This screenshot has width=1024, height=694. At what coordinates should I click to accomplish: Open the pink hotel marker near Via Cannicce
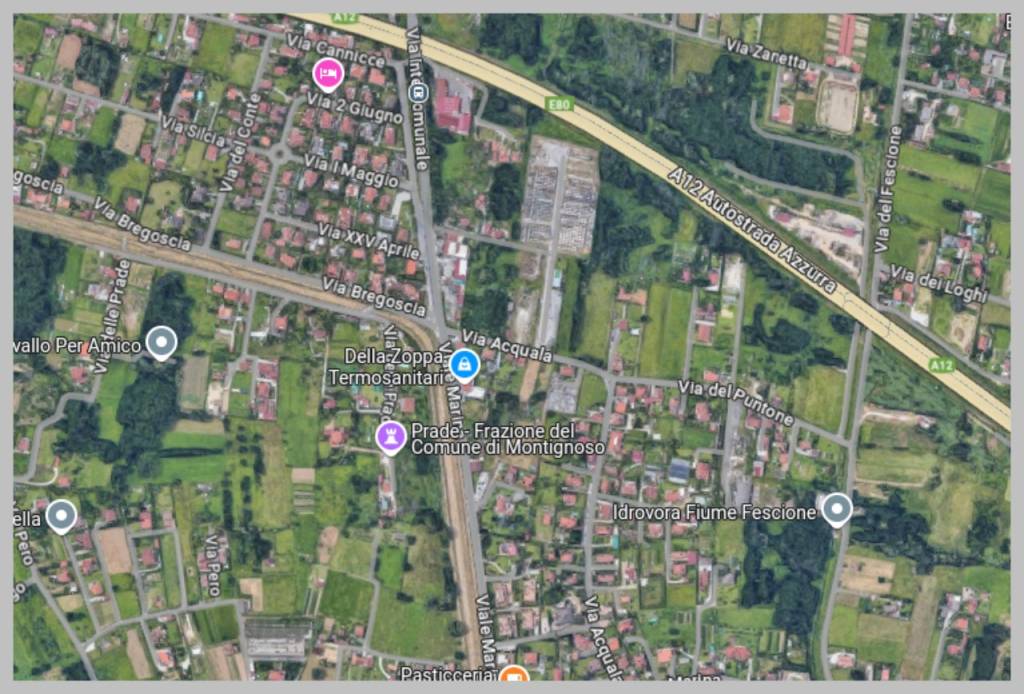(x=327, y=72)
